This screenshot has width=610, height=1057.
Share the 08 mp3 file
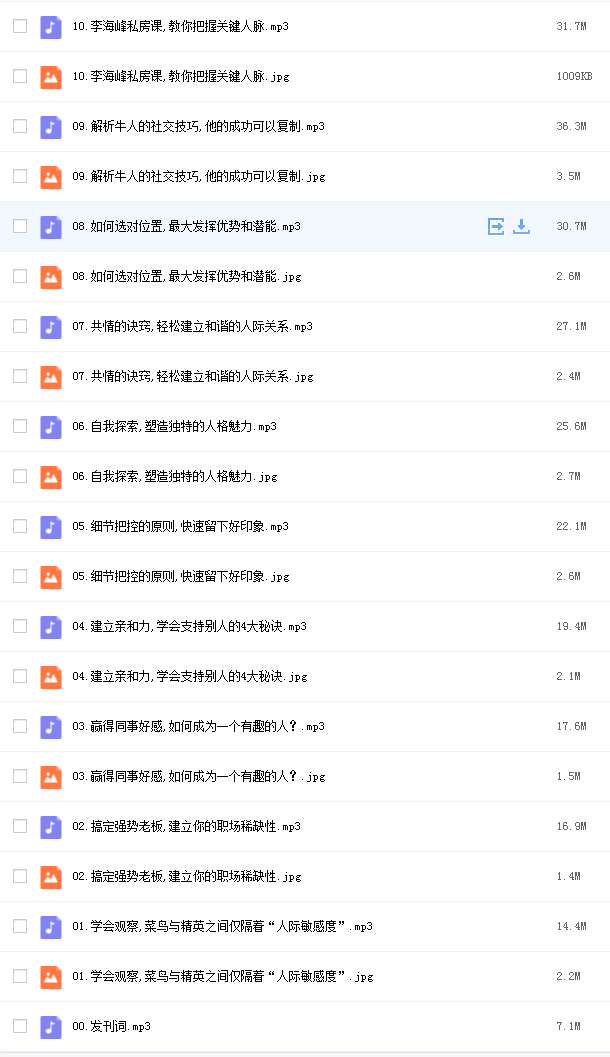coord(496,226)
